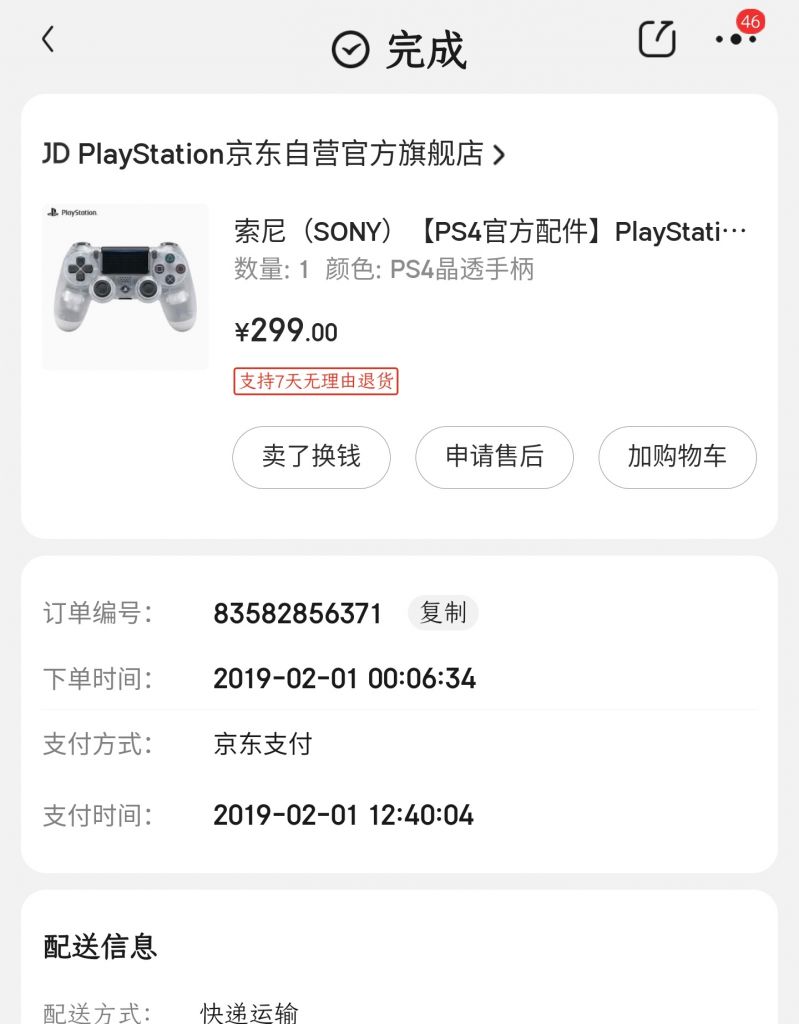Tap the order number 83582856371
This screenshot has width=799, height=1024.
pos(297,613)
